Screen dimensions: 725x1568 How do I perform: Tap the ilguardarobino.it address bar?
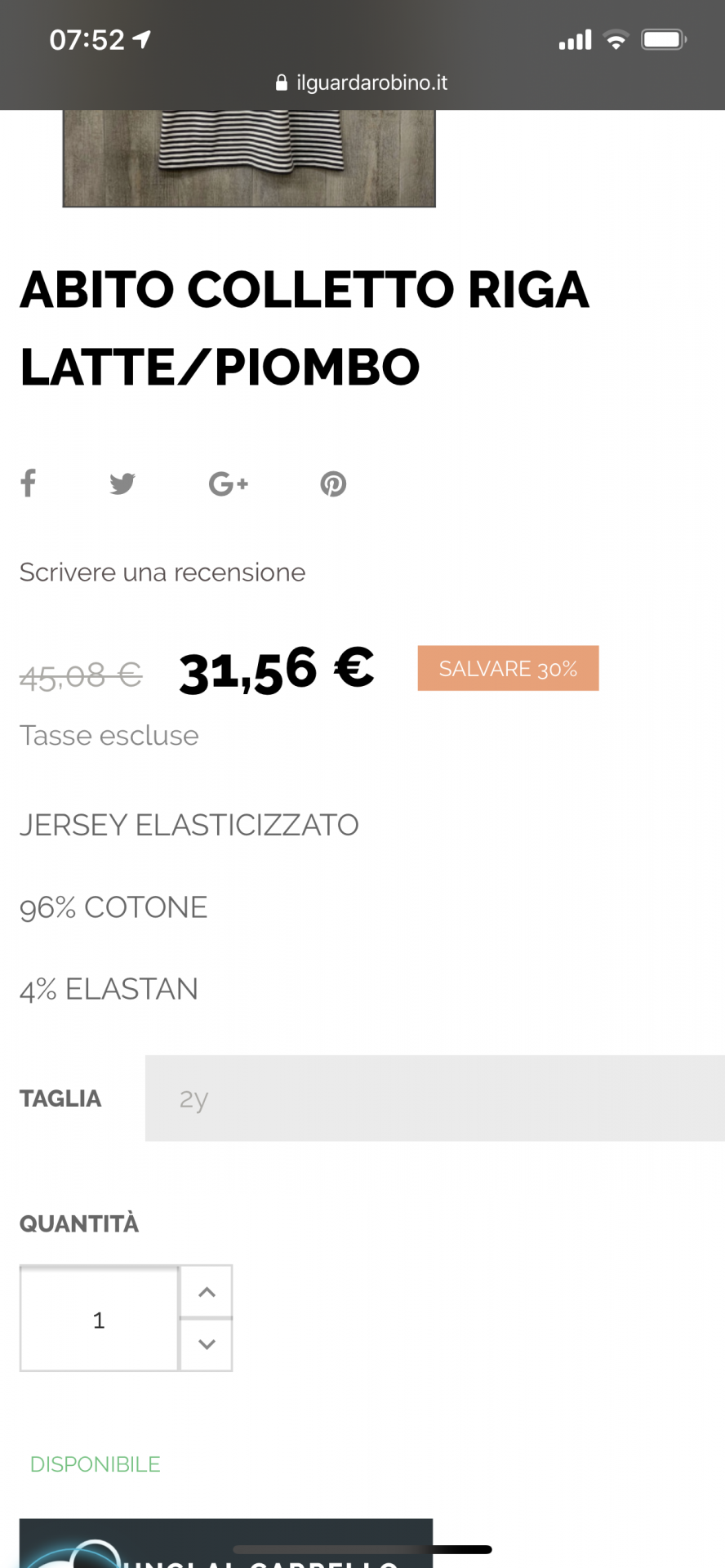coord(362,82)
